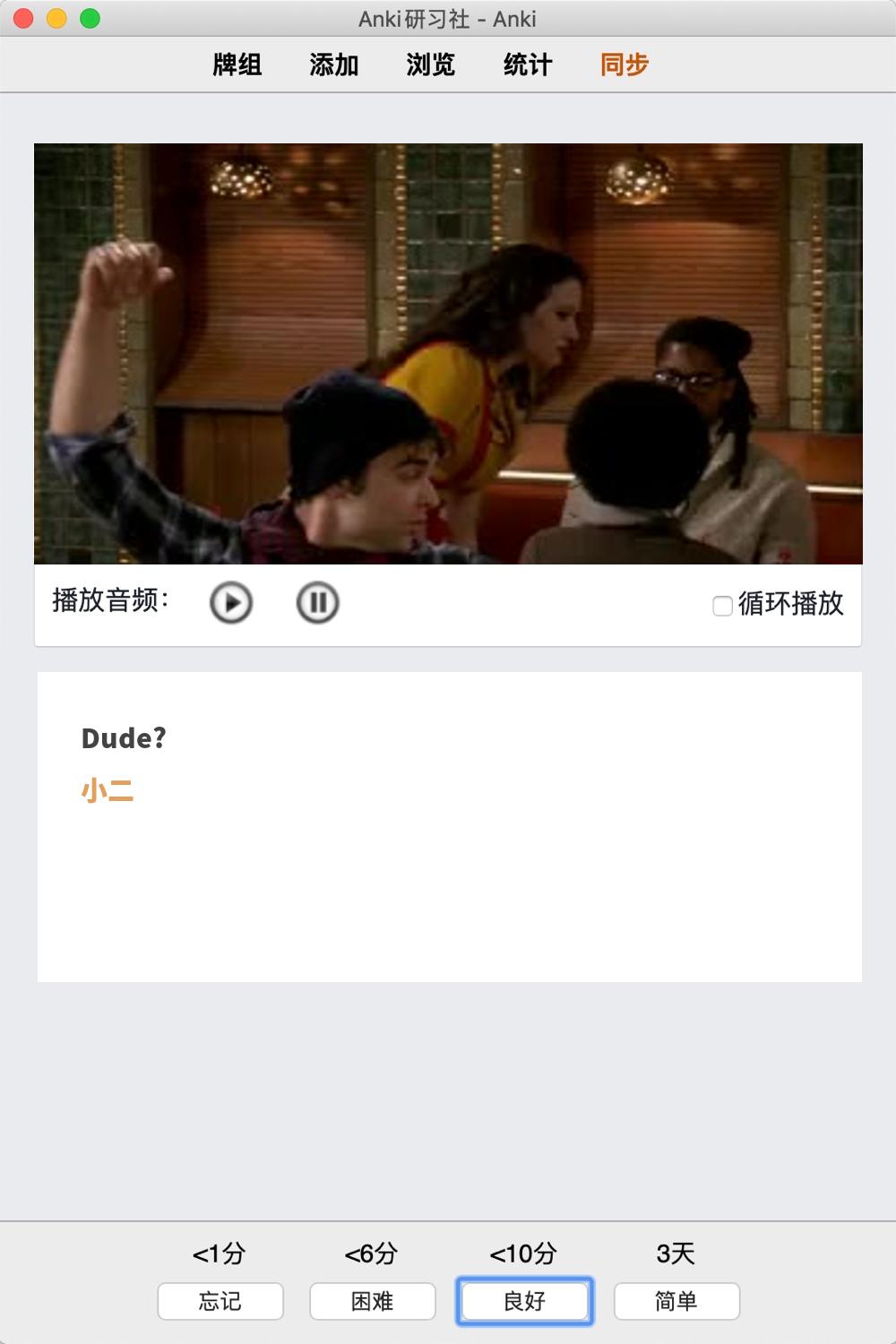Rate the card 忘记
The height and width of the screenshot is (1344, 896).
pos(220,1301)
